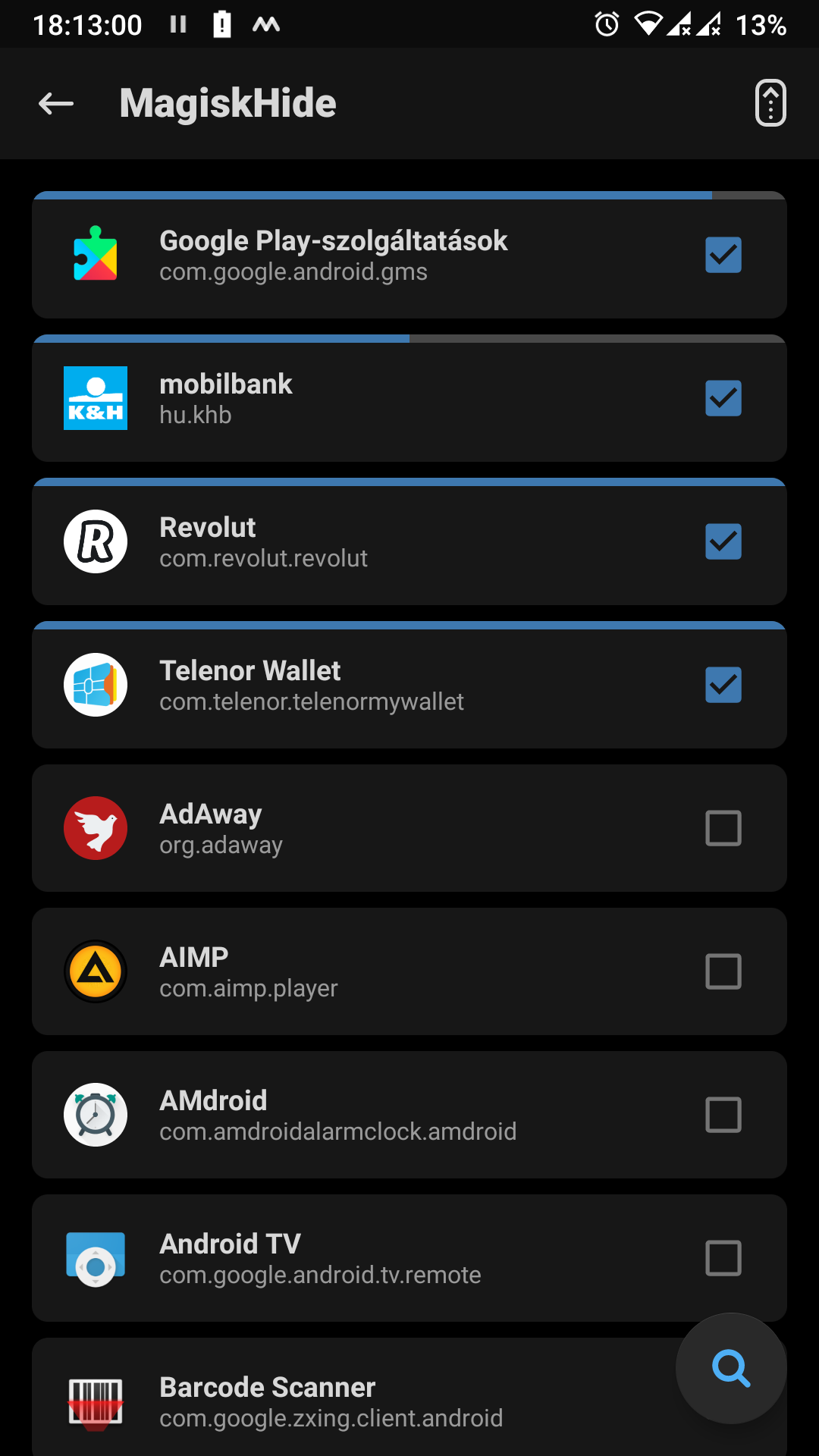This screenshot has height=1456, width=819.
Task: Select the Android TV checkbox
Action: coord(723,1258)
